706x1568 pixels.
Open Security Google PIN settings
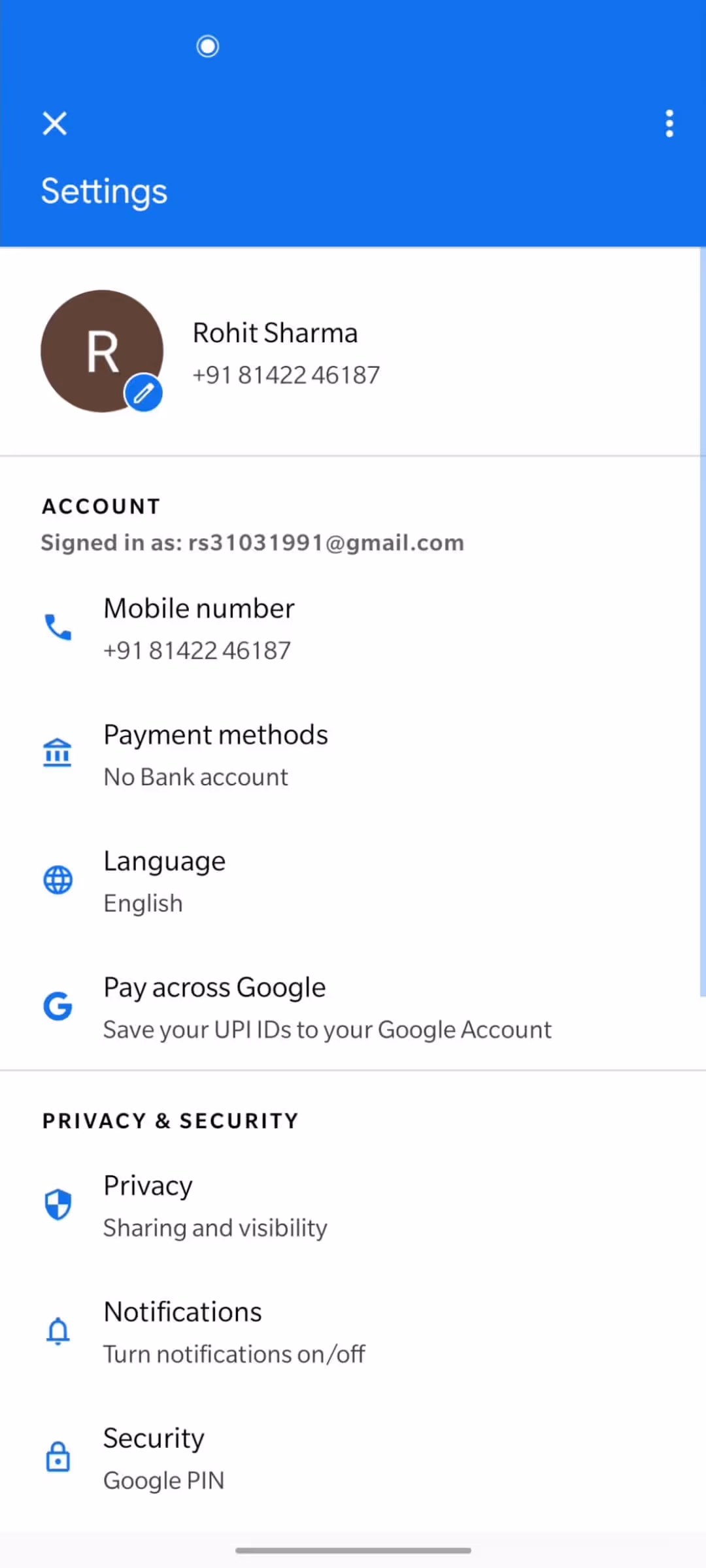click(x=353, y=1458)
